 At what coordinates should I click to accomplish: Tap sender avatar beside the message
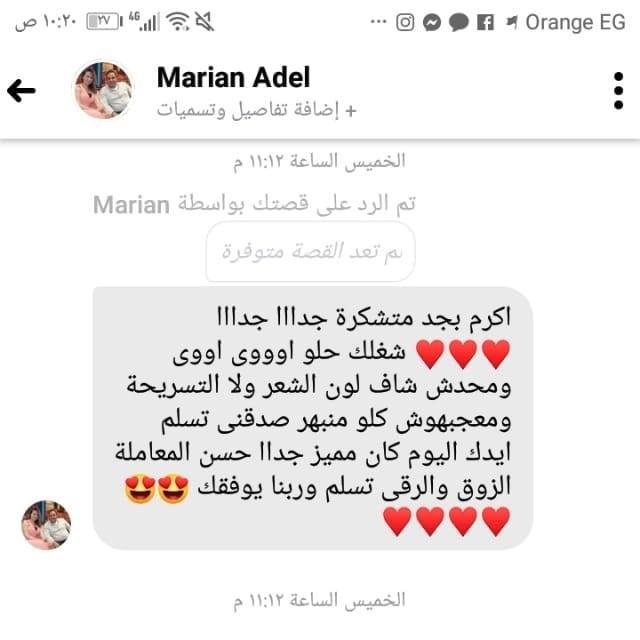coord(46,525)
